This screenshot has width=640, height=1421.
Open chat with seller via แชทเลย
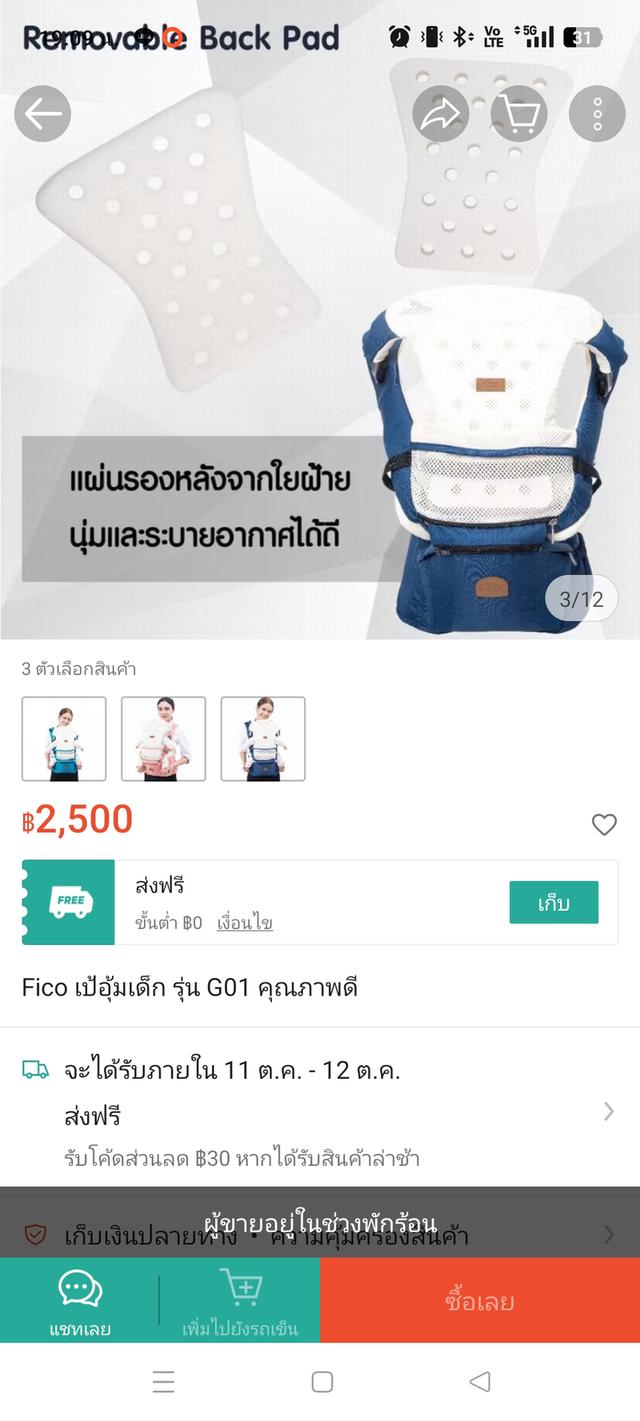point(80,1300)
